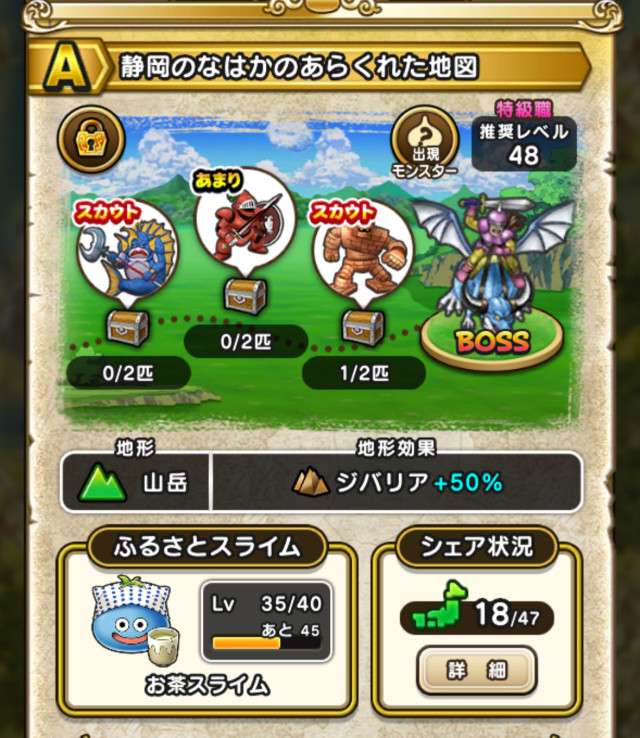Tap the red あまり knight bubble
Screen dimensions: 640x738
243,221
